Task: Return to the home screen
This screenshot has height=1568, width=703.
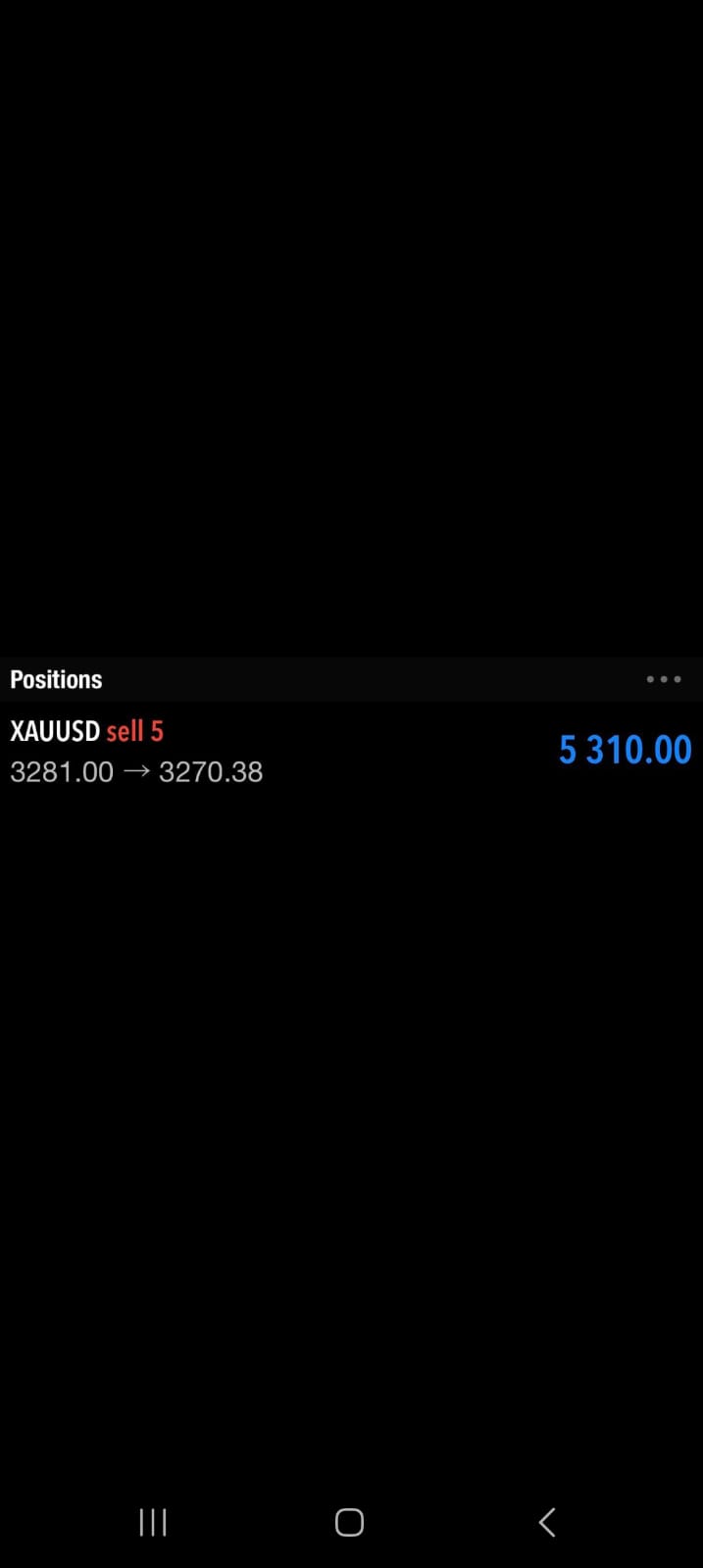Action: pyautogui.click(x=349, y=1522)
